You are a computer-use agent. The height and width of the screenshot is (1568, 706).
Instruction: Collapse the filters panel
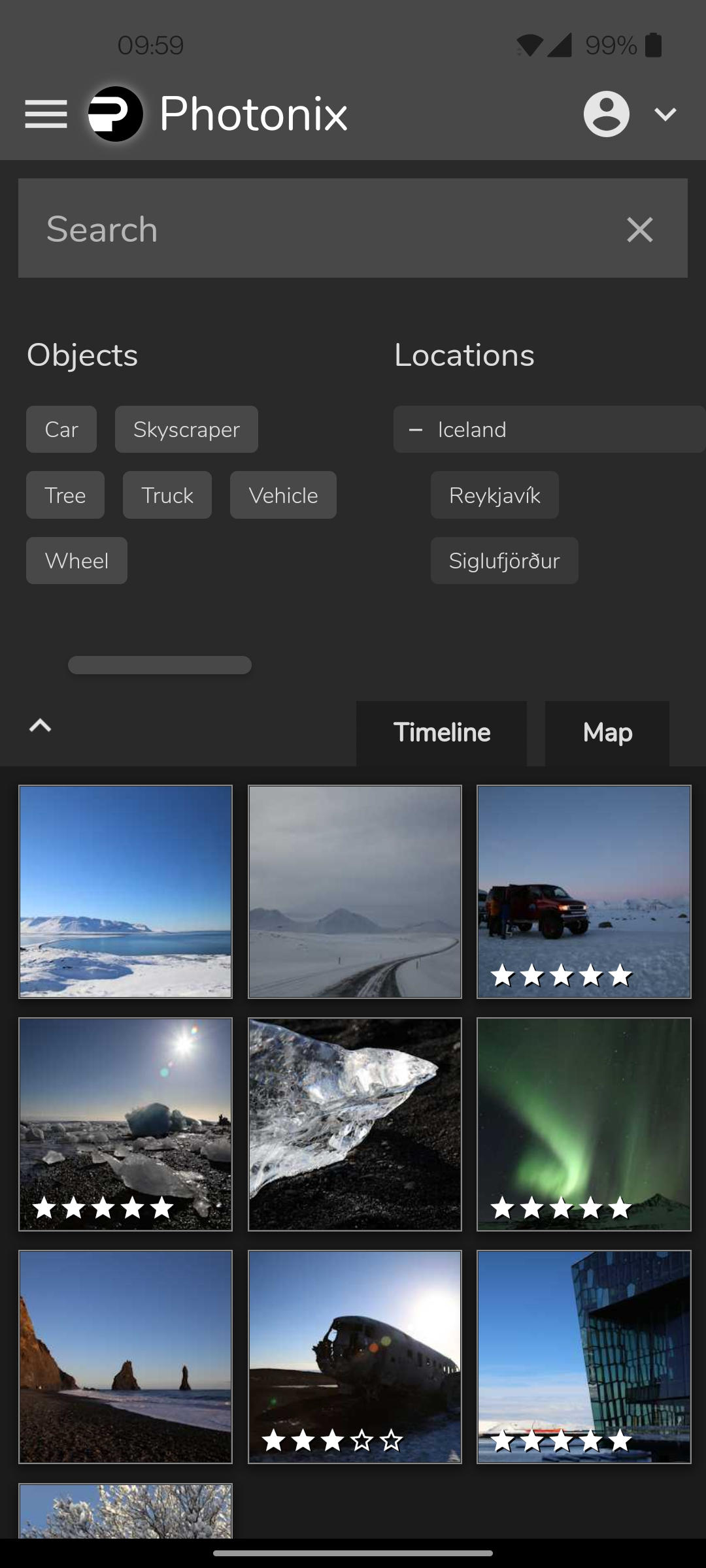[40, 726]
